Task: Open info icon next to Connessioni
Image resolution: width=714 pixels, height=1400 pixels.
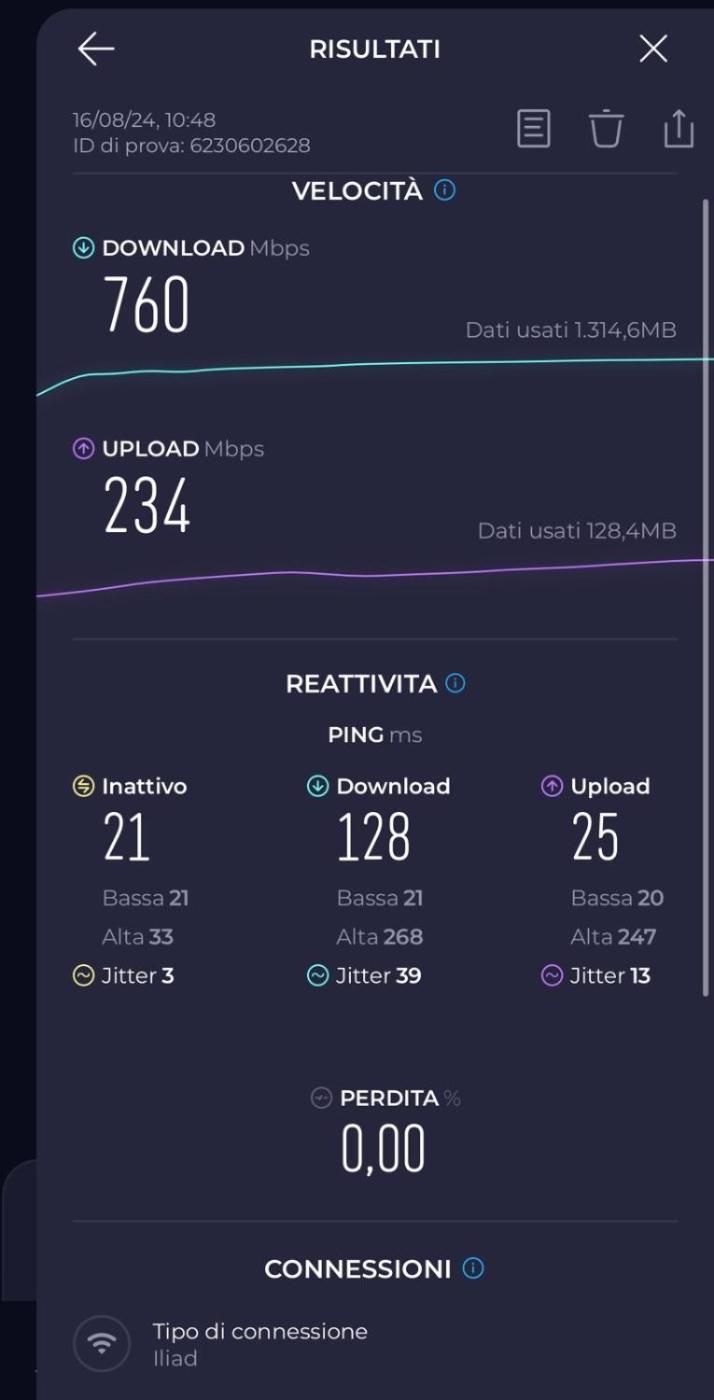Action: pos(473,1269)
